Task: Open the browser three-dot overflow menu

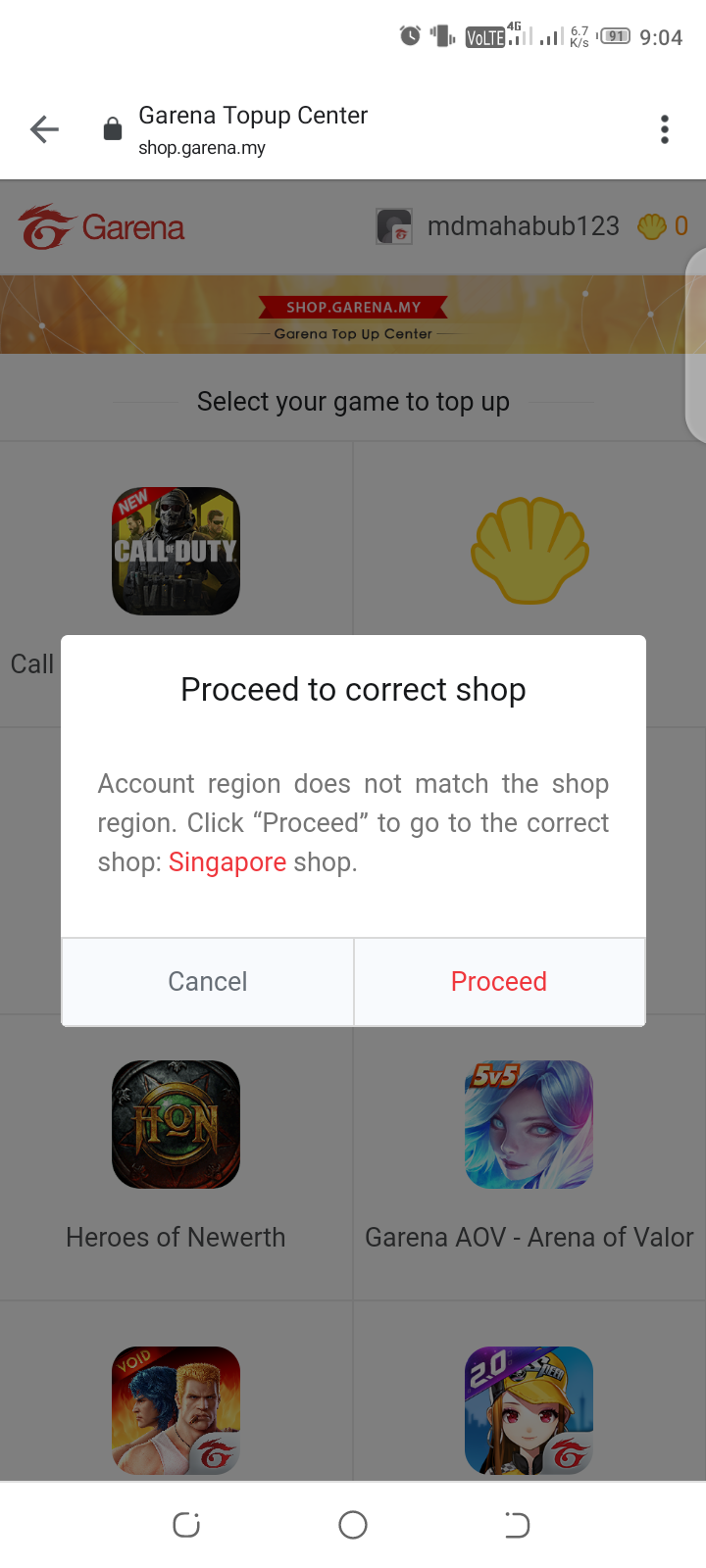Action: click(664, 128)
